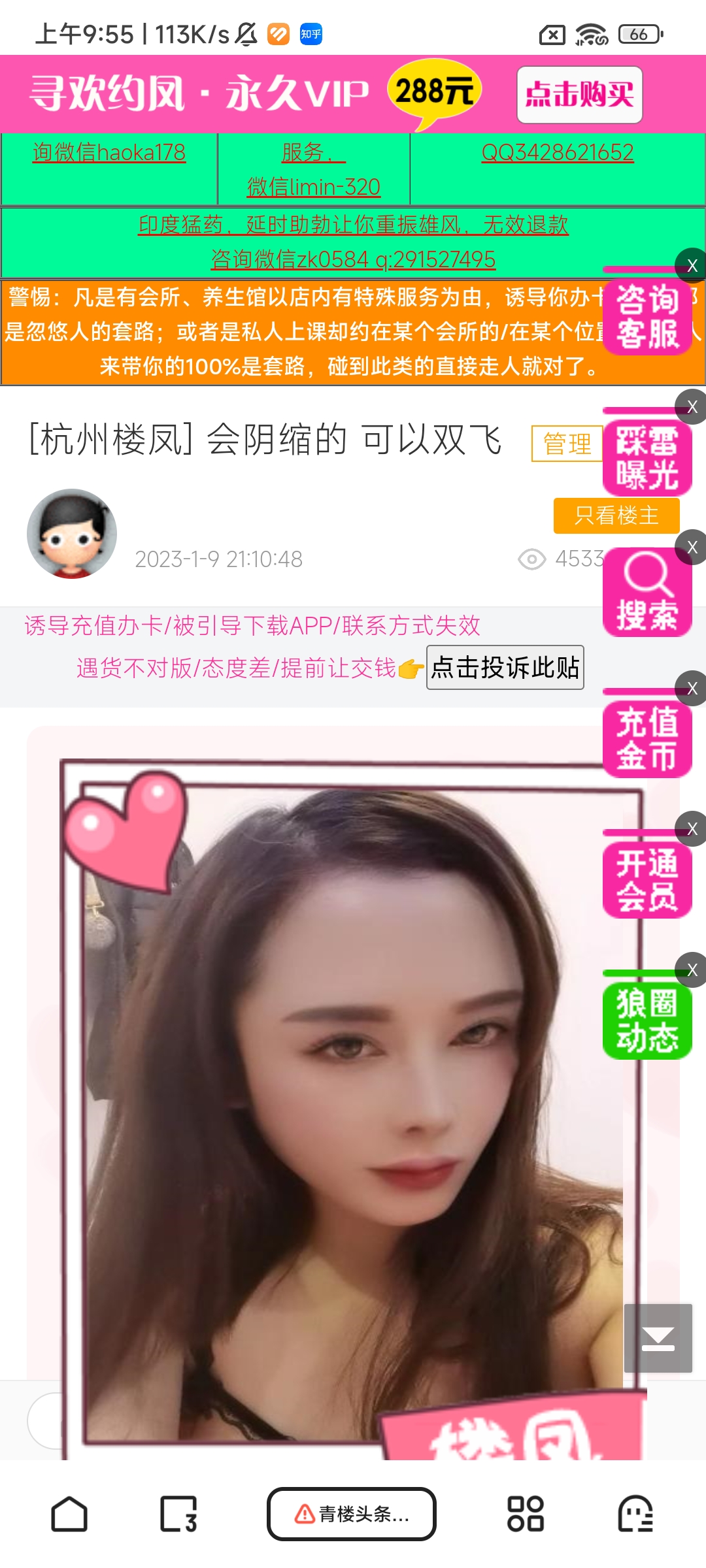Tap the gray down-arrow collapse button
This screenshot has width=706, height=1568.
click(x=658, y=1338)
